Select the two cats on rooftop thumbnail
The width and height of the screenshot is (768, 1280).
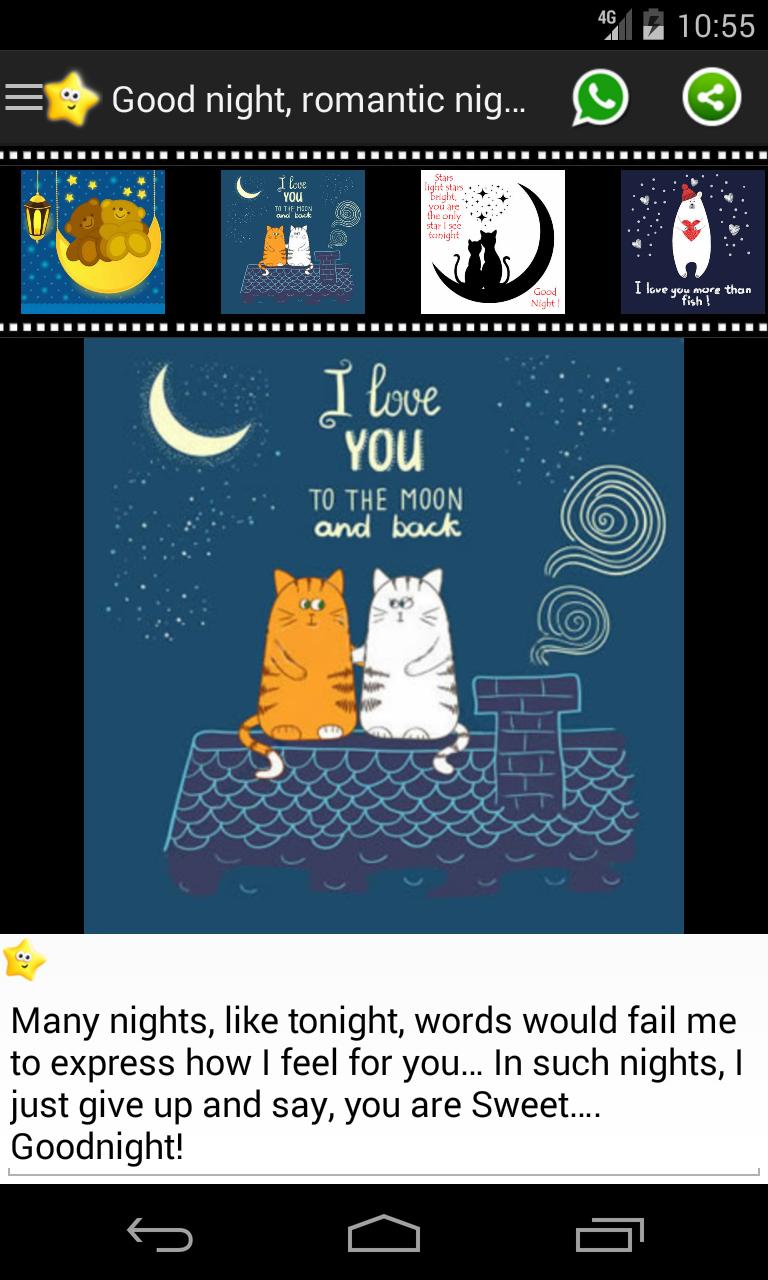(293, 242)
